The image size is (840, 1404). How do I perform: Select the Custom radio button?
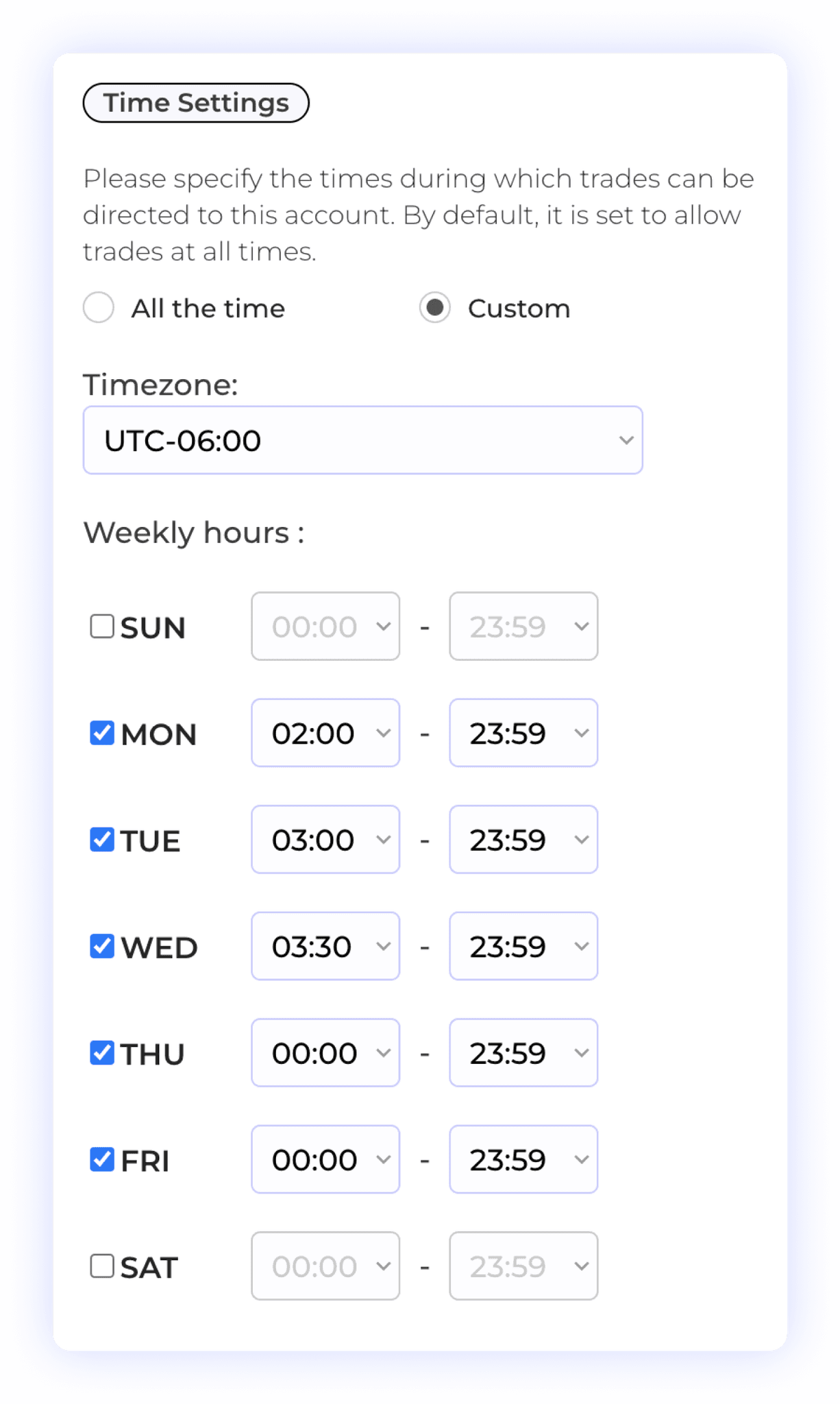(x=435, y=308)
